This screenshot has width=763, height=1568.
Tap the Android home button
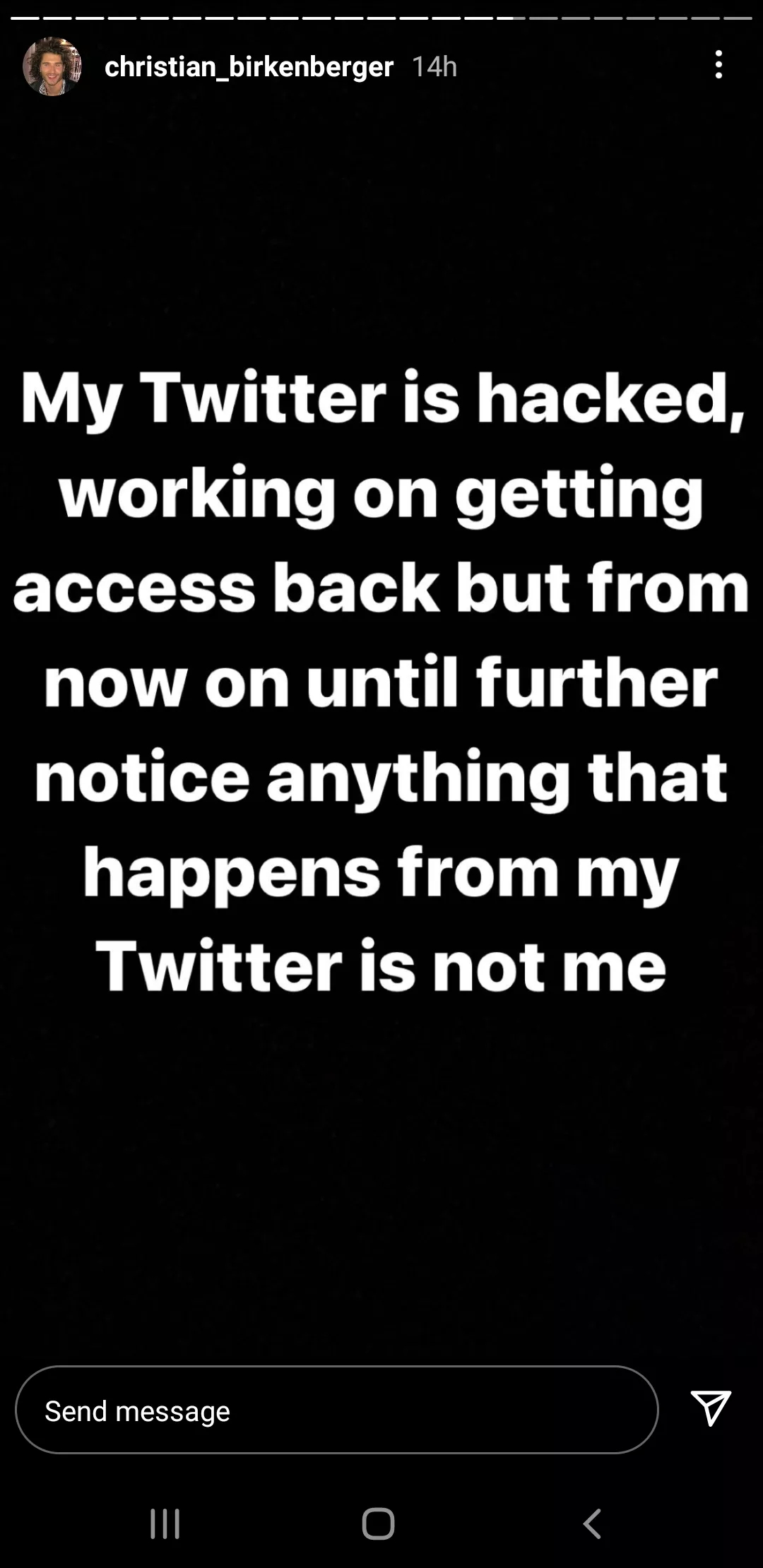point(379,1523)
